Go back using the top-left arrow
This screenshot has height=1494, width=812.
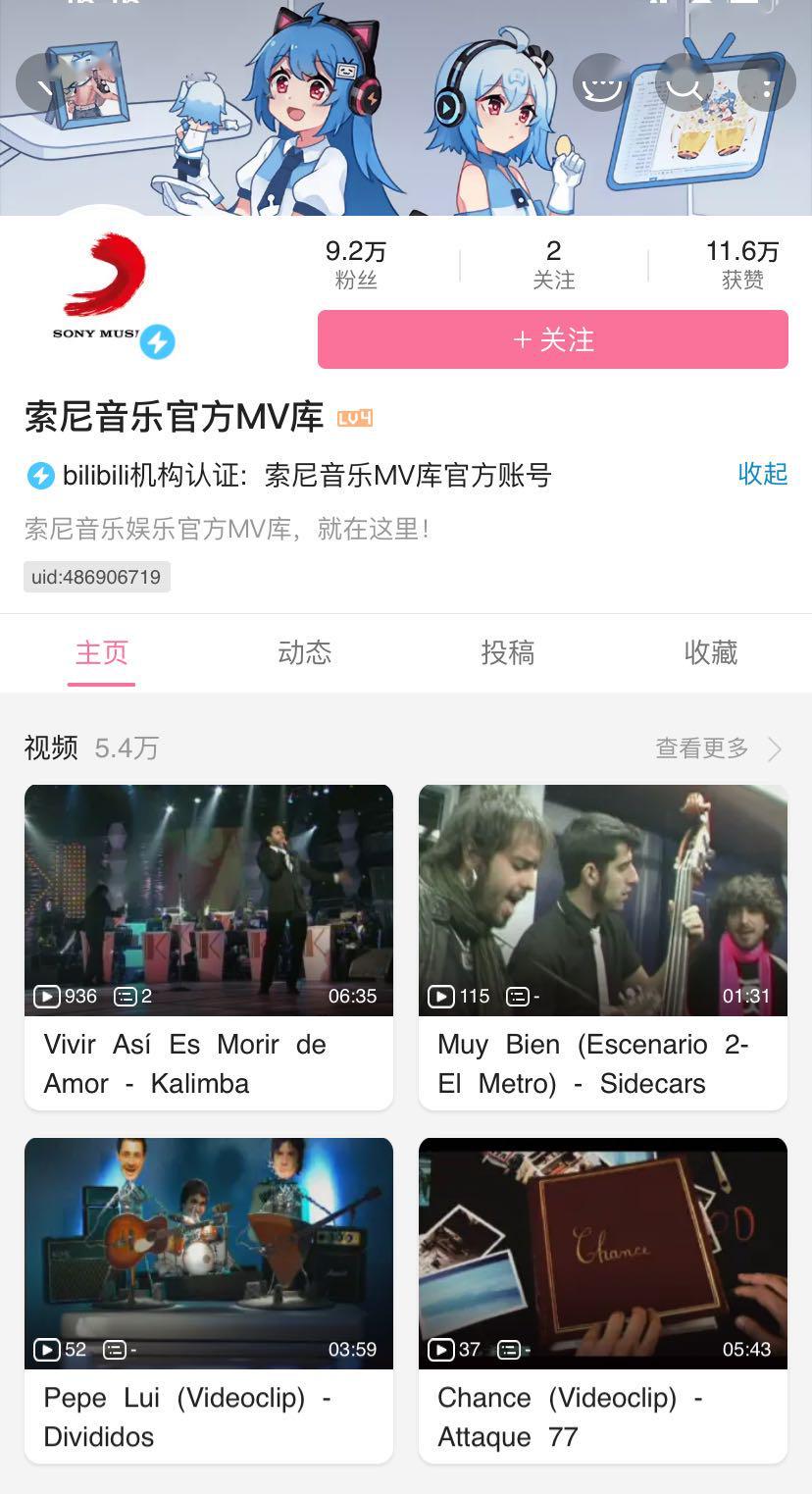pos(45,84)
